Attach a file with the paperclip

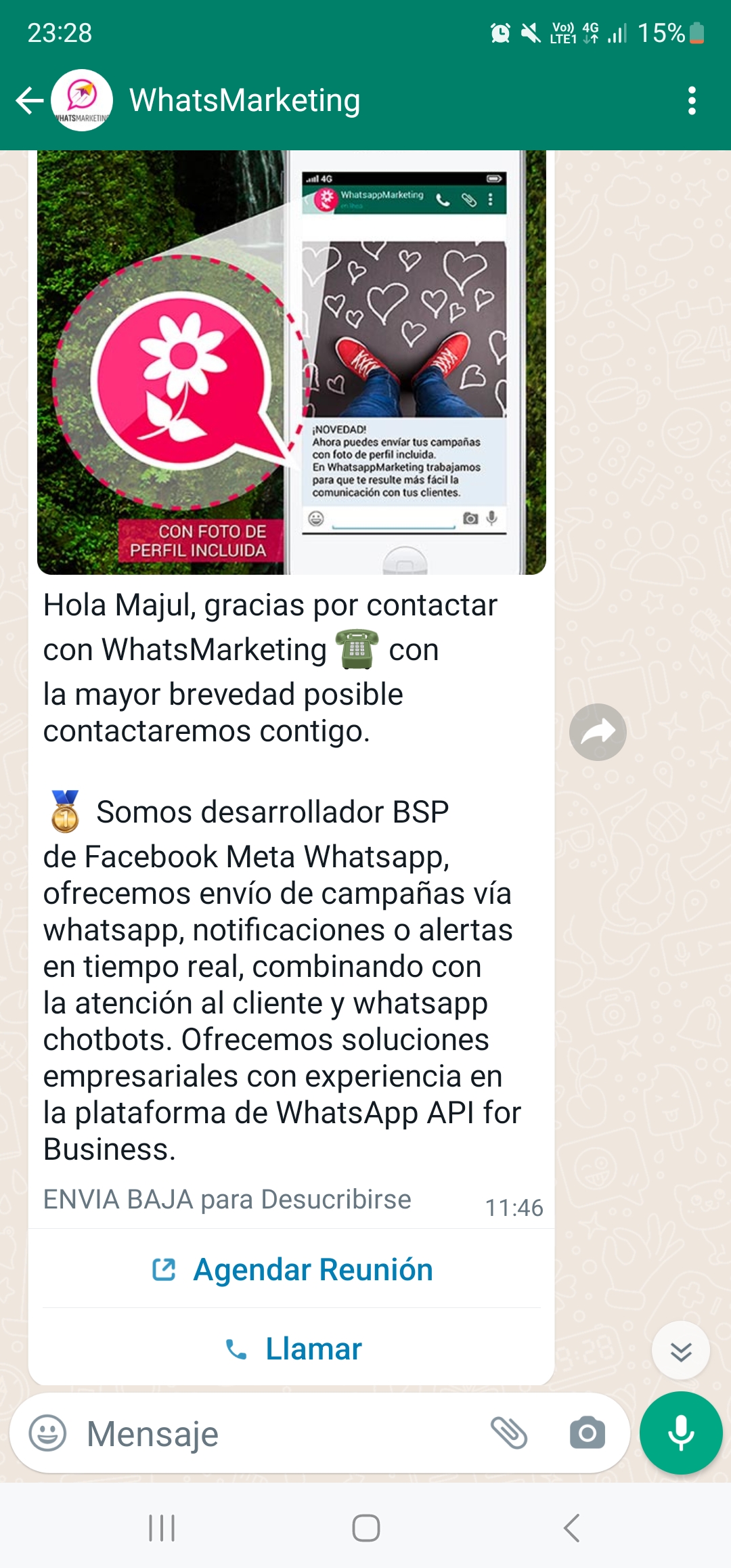point(508,1433)
